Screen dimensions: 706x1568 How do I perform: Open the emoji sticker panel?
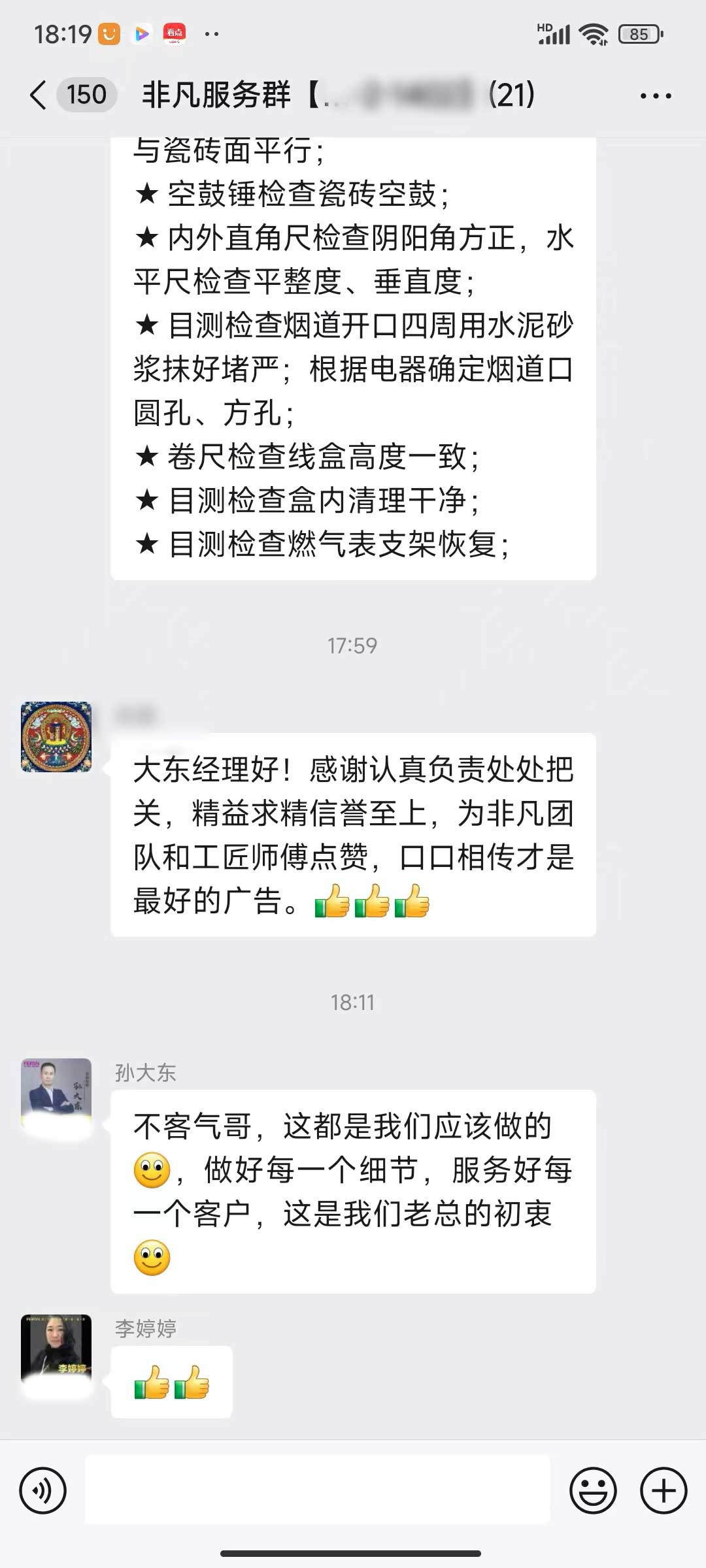pos(593,1491)
